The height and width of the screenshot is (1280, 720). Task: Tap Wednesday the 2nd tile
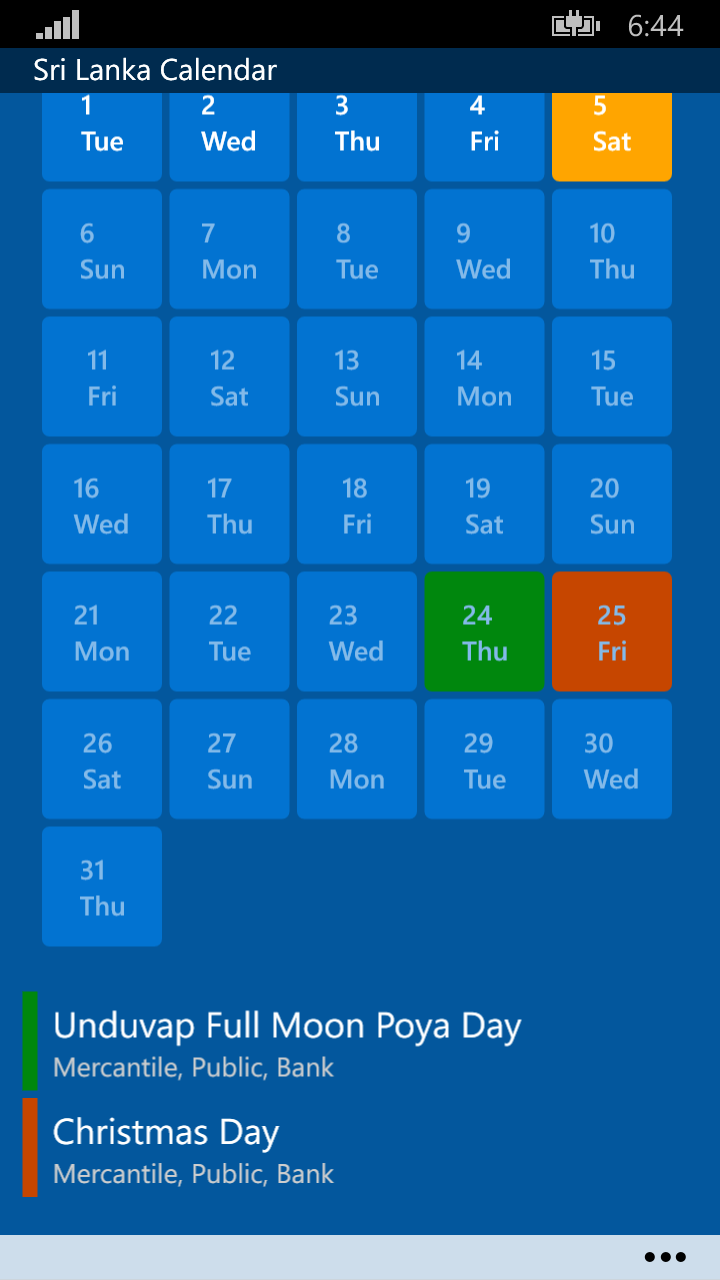pyautogui.click(x=229, y=137)
